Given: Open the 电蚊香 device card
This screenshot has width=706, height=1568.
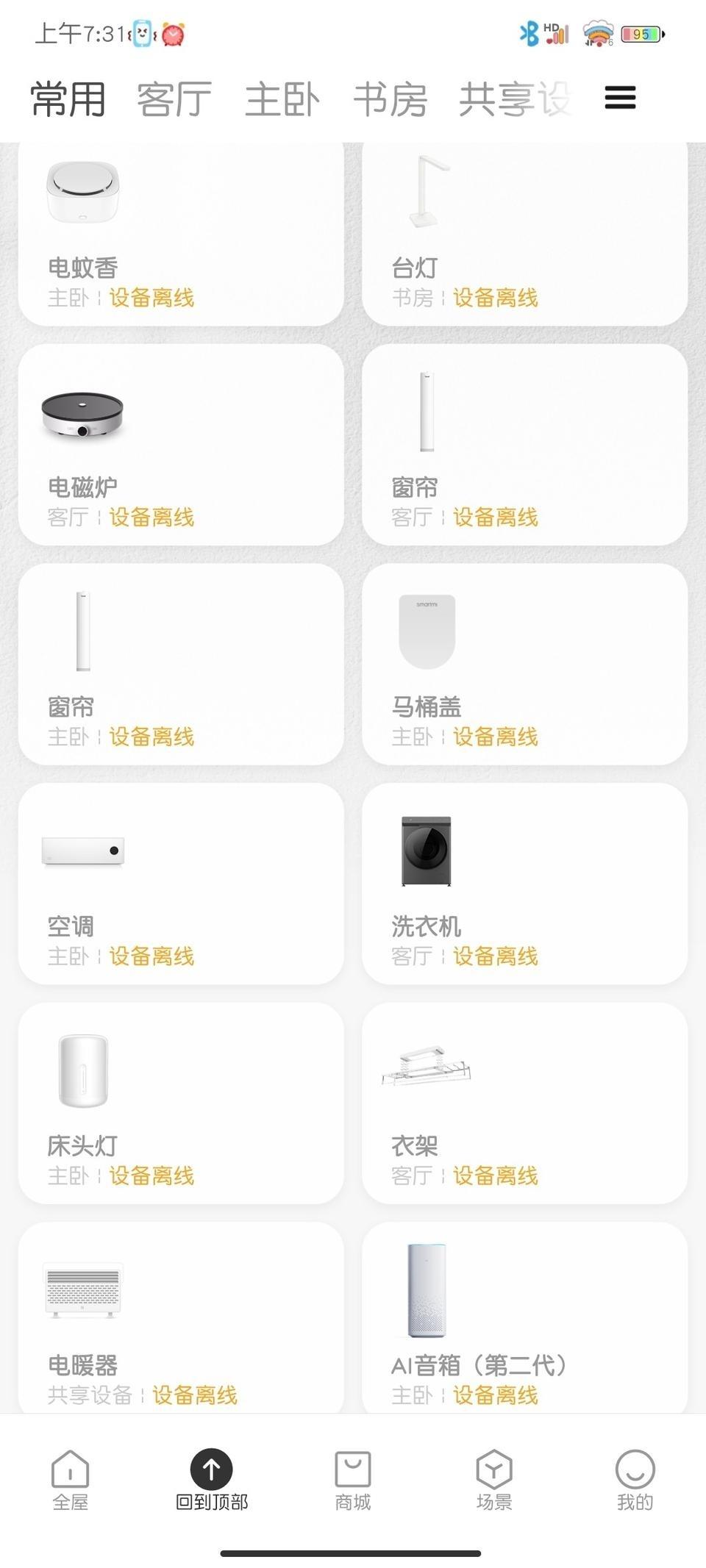Looking at the screenshot, I should pyautogui.click(x=181, y=235).
